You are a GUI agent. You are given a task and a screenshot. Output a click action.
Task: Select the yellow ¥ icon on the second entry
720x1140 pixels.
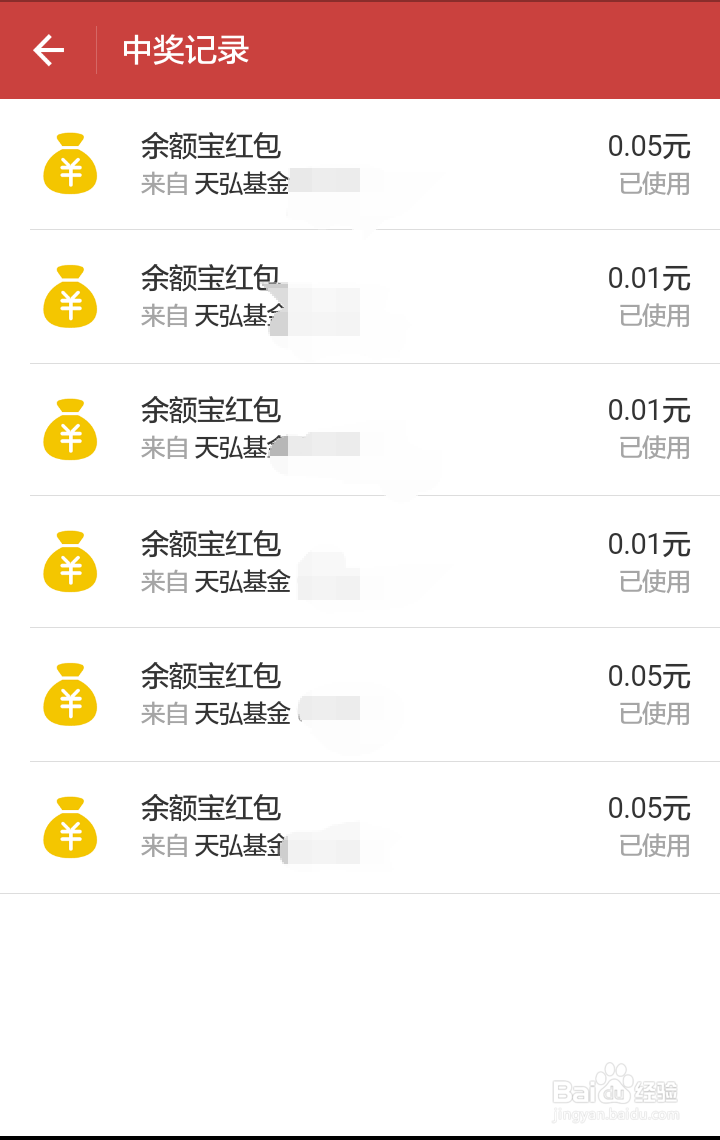coord(70,296)
